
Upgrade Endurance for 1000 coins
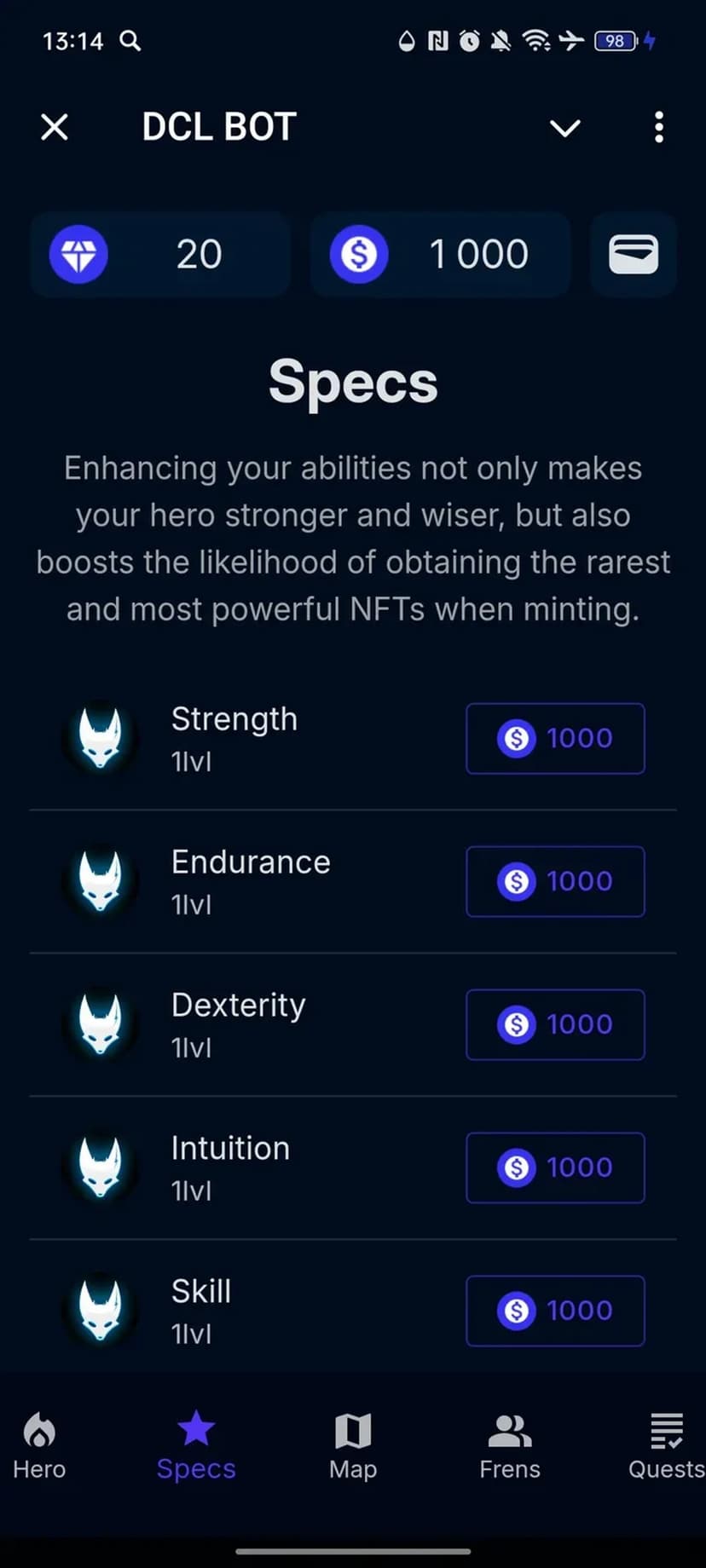[555, 881]
